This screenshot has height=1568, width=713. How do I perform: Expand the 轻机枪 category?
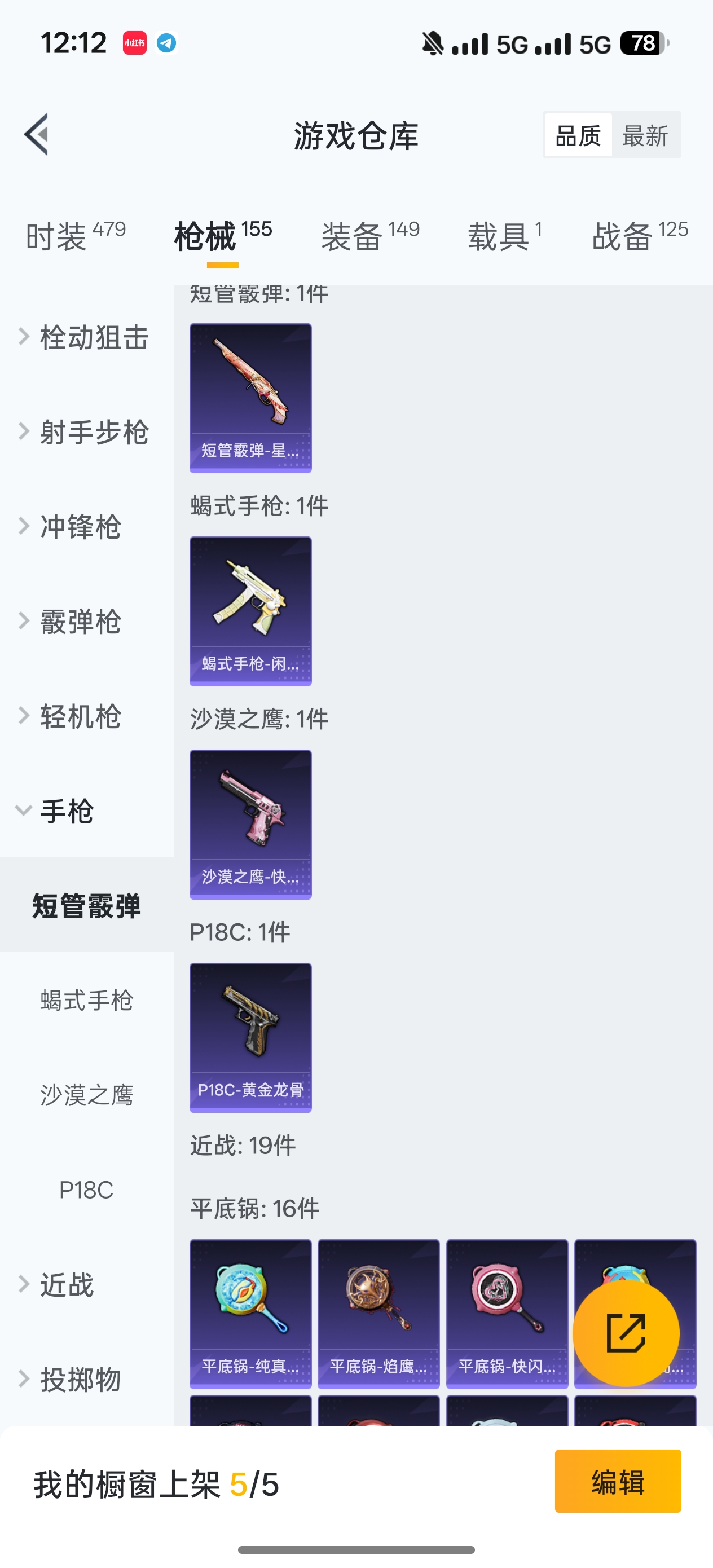coord(79,716)
